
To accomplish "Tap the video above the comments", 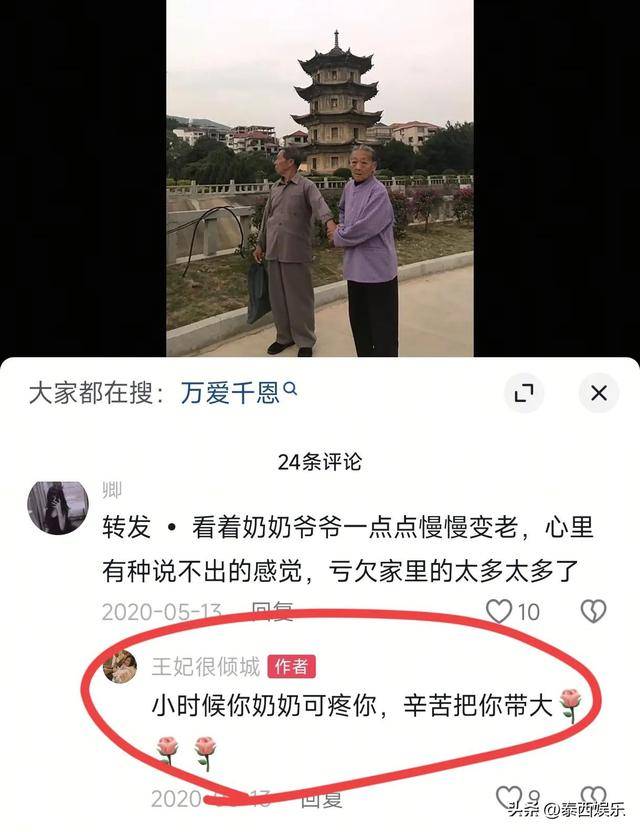I will (x=319, y=180).
